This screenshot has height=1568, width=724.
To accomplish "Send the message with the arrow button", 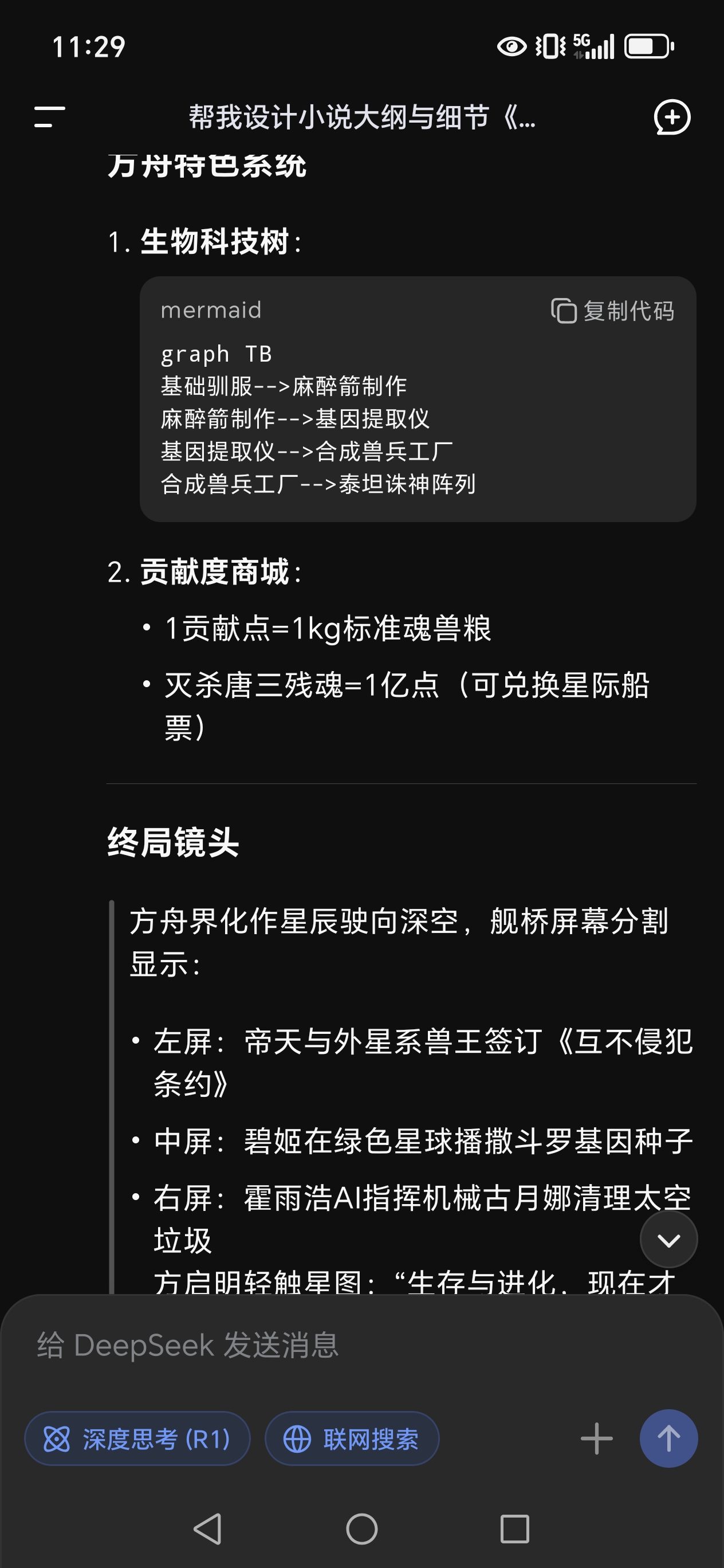I will tap(668, 1439).
